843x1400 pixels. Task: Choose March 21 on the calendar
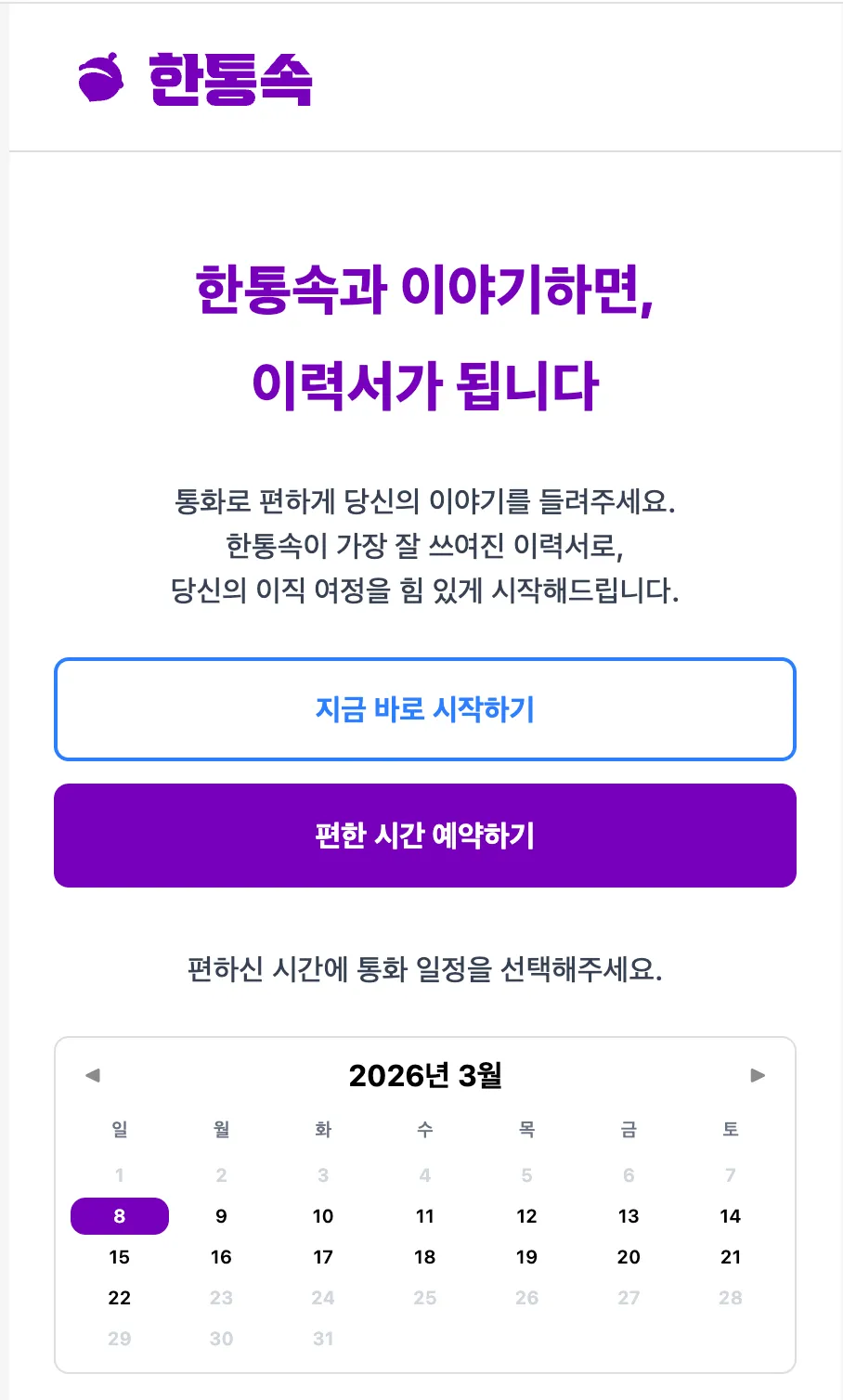click(x=731, y=1257)
